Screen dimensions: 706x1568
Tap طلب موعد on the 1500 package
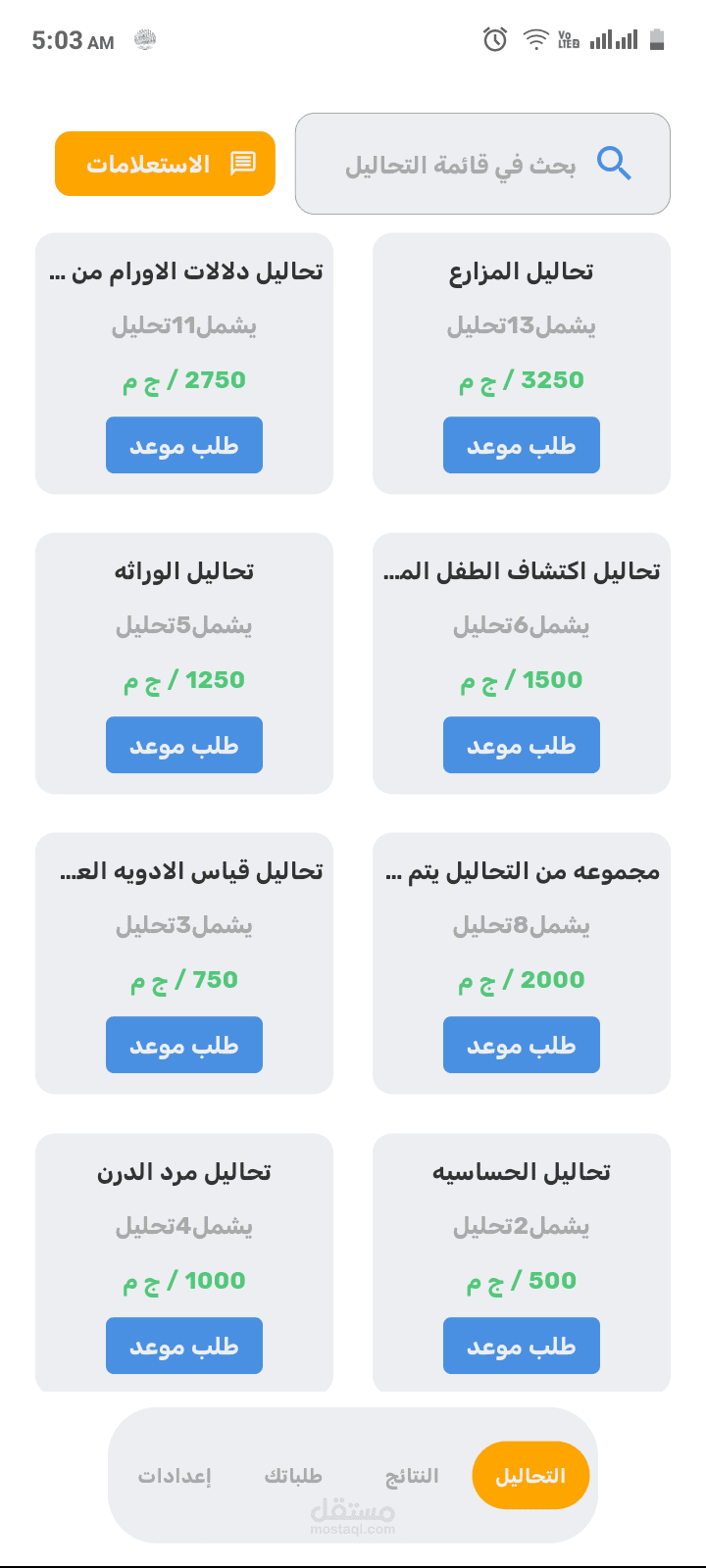coord(521,746)
